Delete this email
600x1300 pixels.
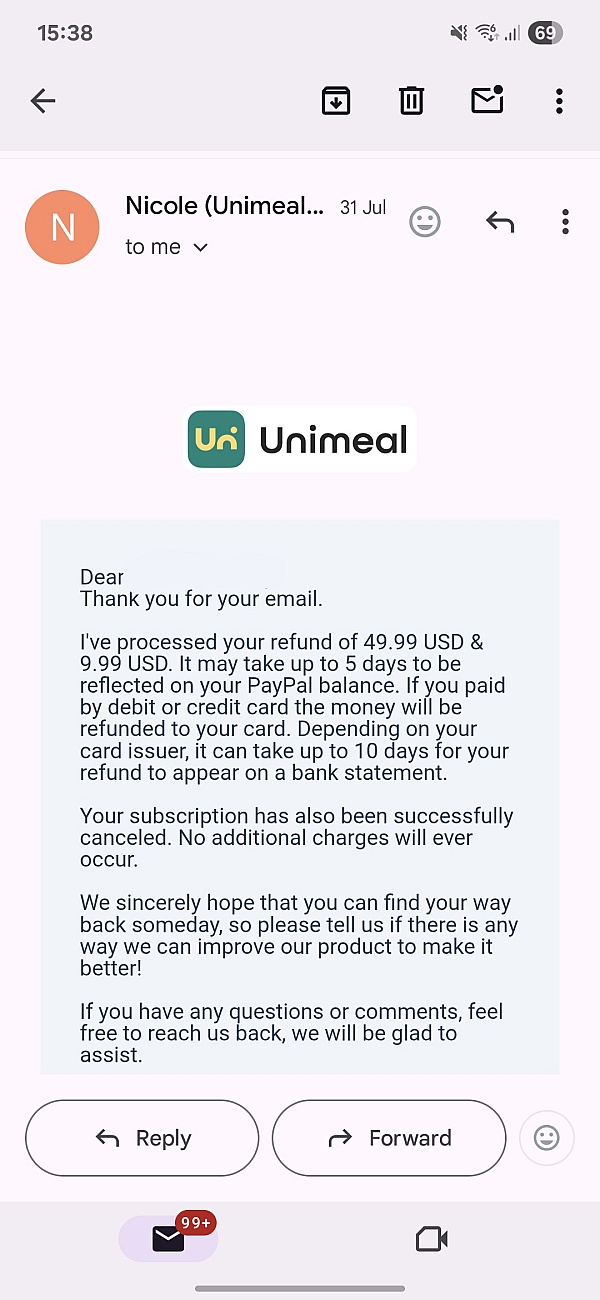(x=411, y=100)
